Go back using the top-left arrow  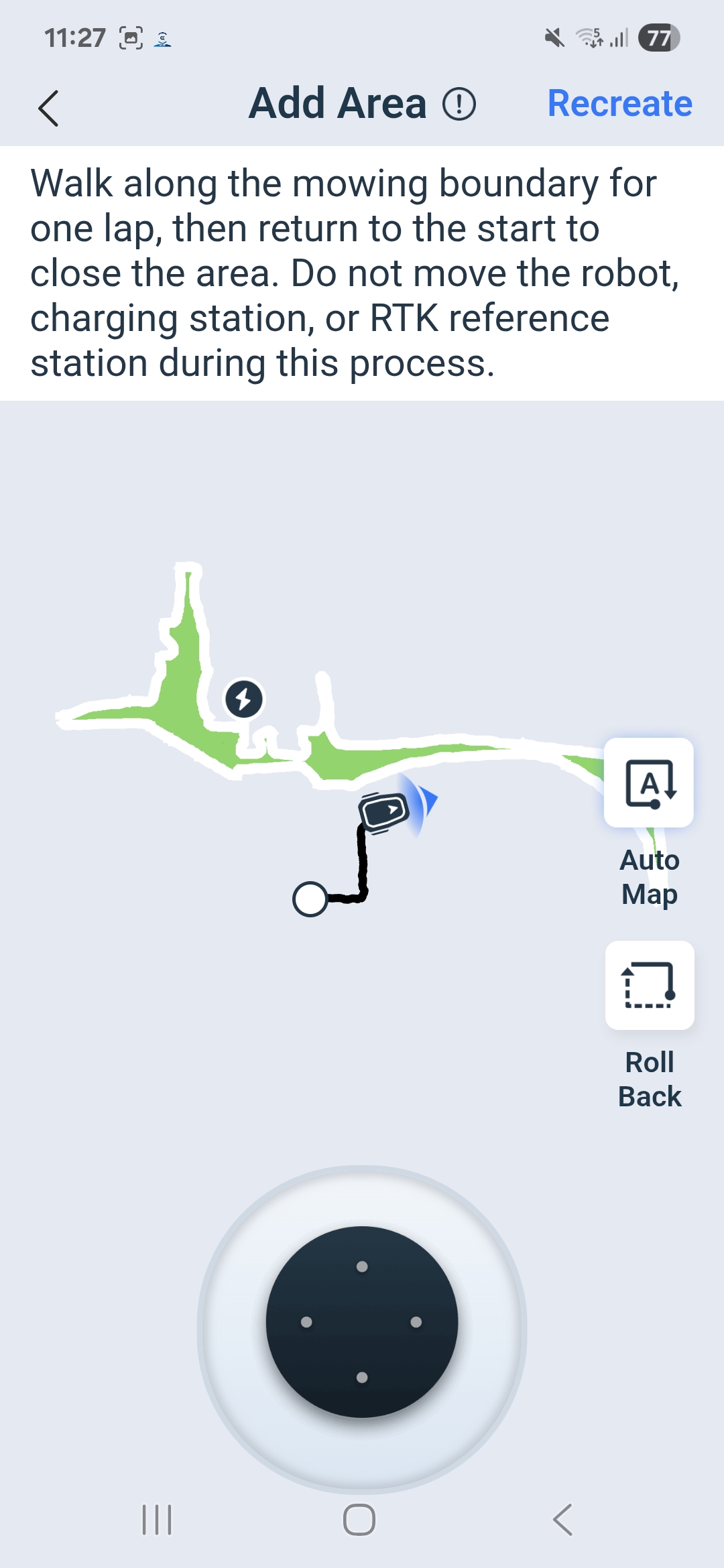pyautogui.click(x=48, y=108)
